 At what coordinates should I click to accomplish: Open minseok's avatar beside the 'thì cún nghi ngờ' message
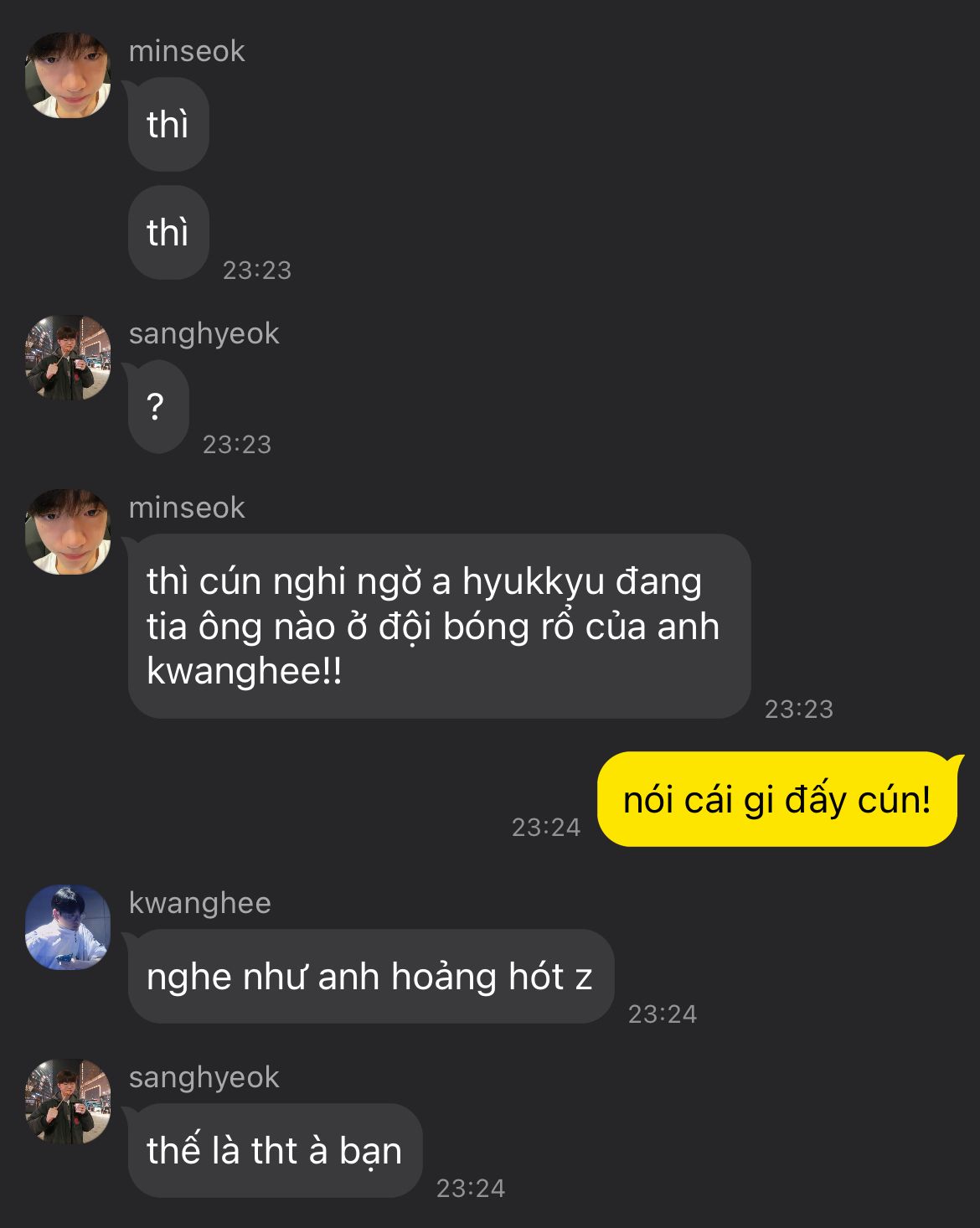point(68,532)
